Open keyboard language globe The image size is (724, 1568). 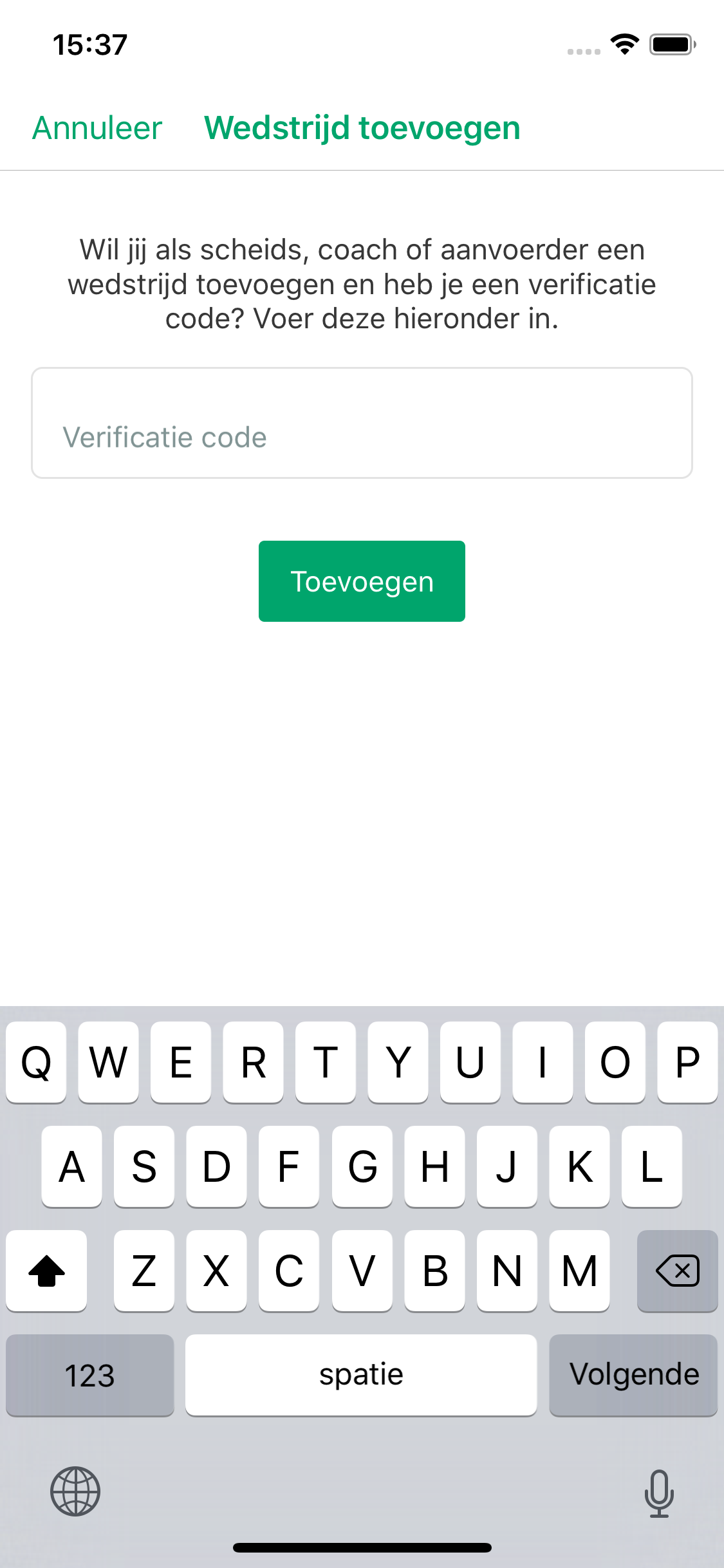point(75,1491)
